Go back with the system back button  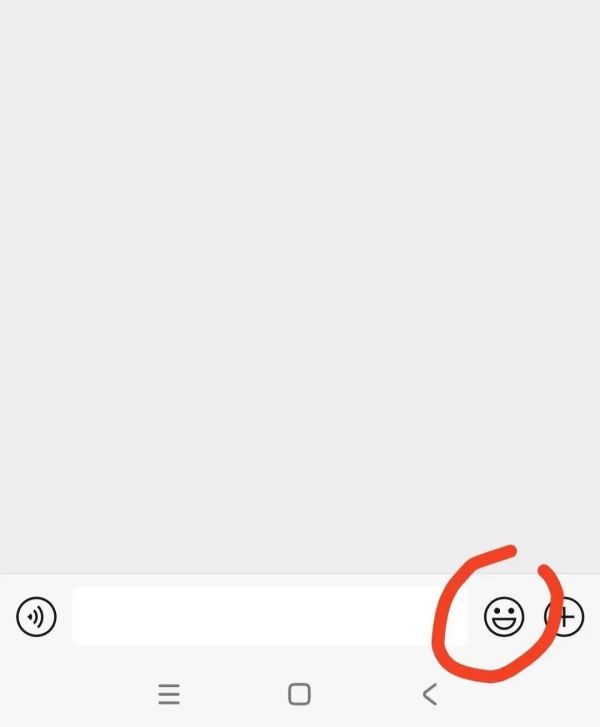click(x=430, y=694)
